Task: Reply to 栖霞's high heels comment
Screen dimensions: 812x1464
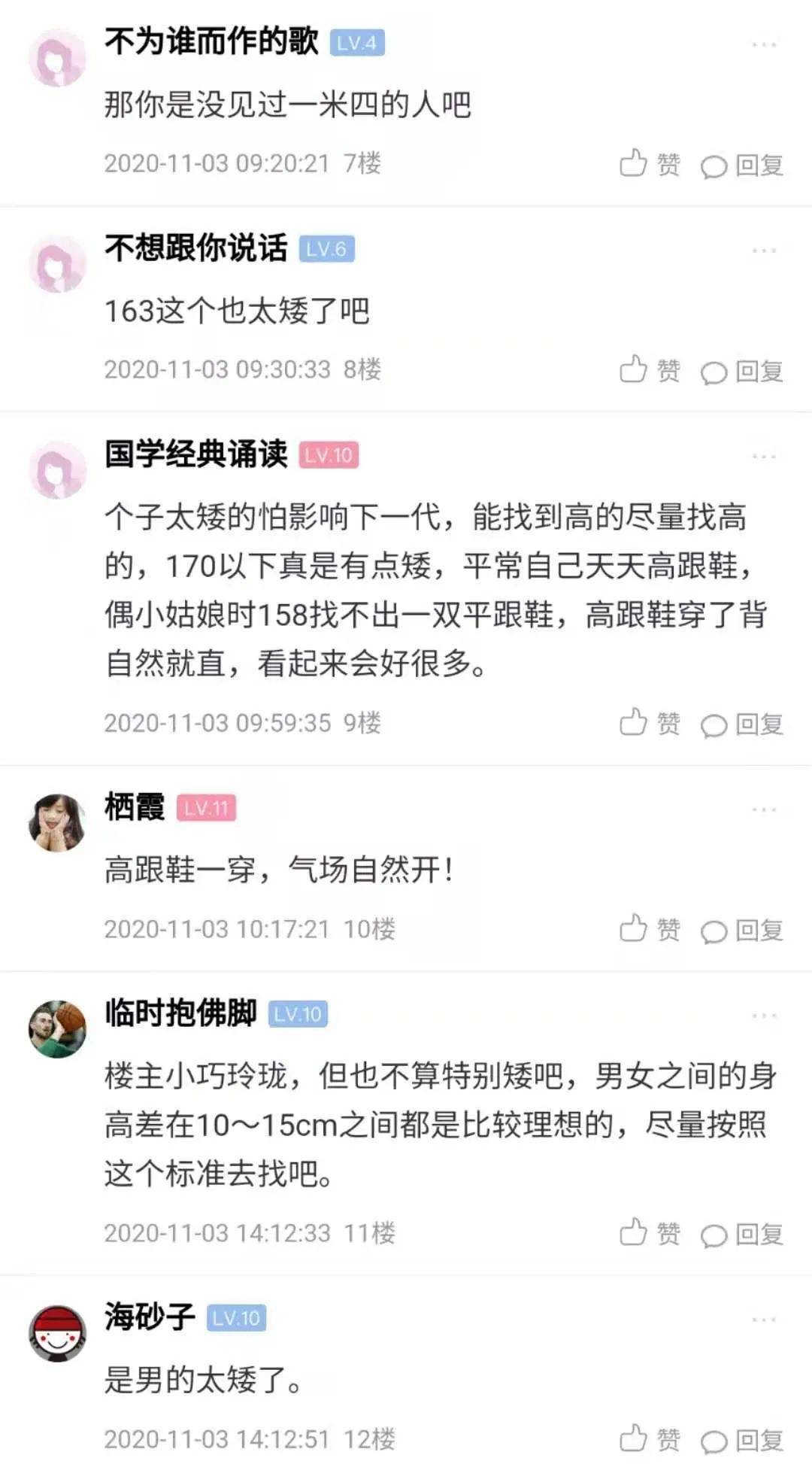Action: tap(742, 931)
